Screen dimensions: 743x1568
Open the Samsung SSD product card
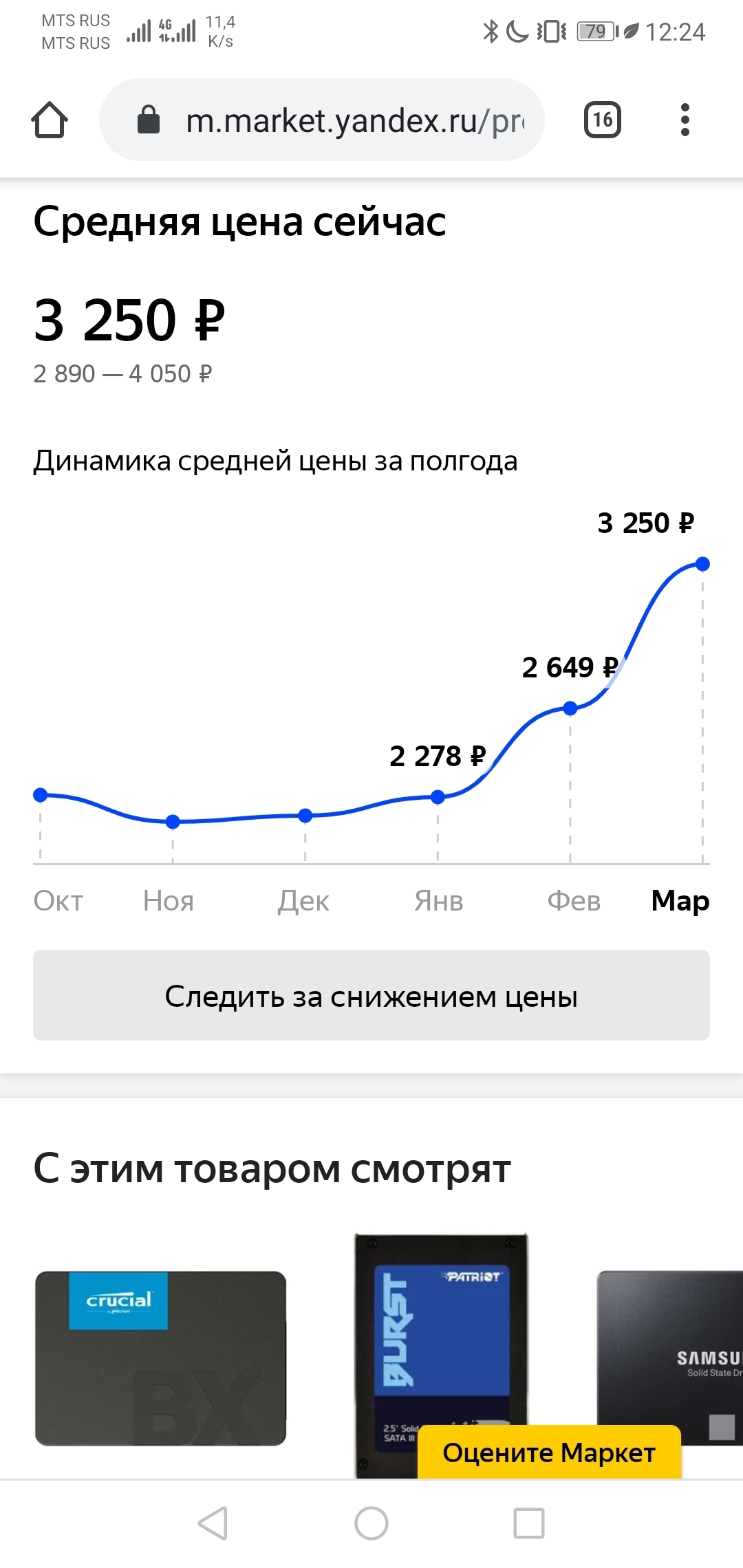click(x=670, y=1358)
